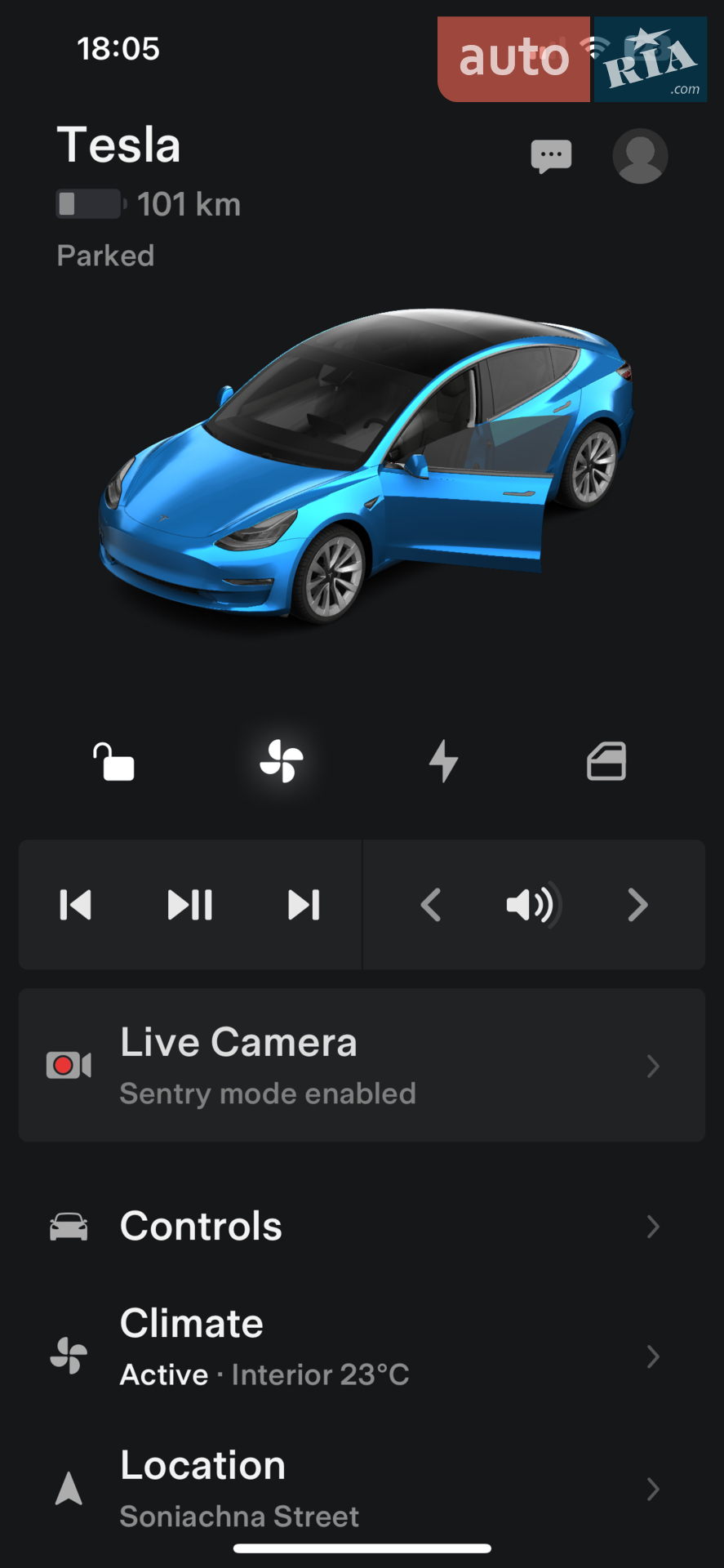Open Live Camera sentry view

[362, 1065]
